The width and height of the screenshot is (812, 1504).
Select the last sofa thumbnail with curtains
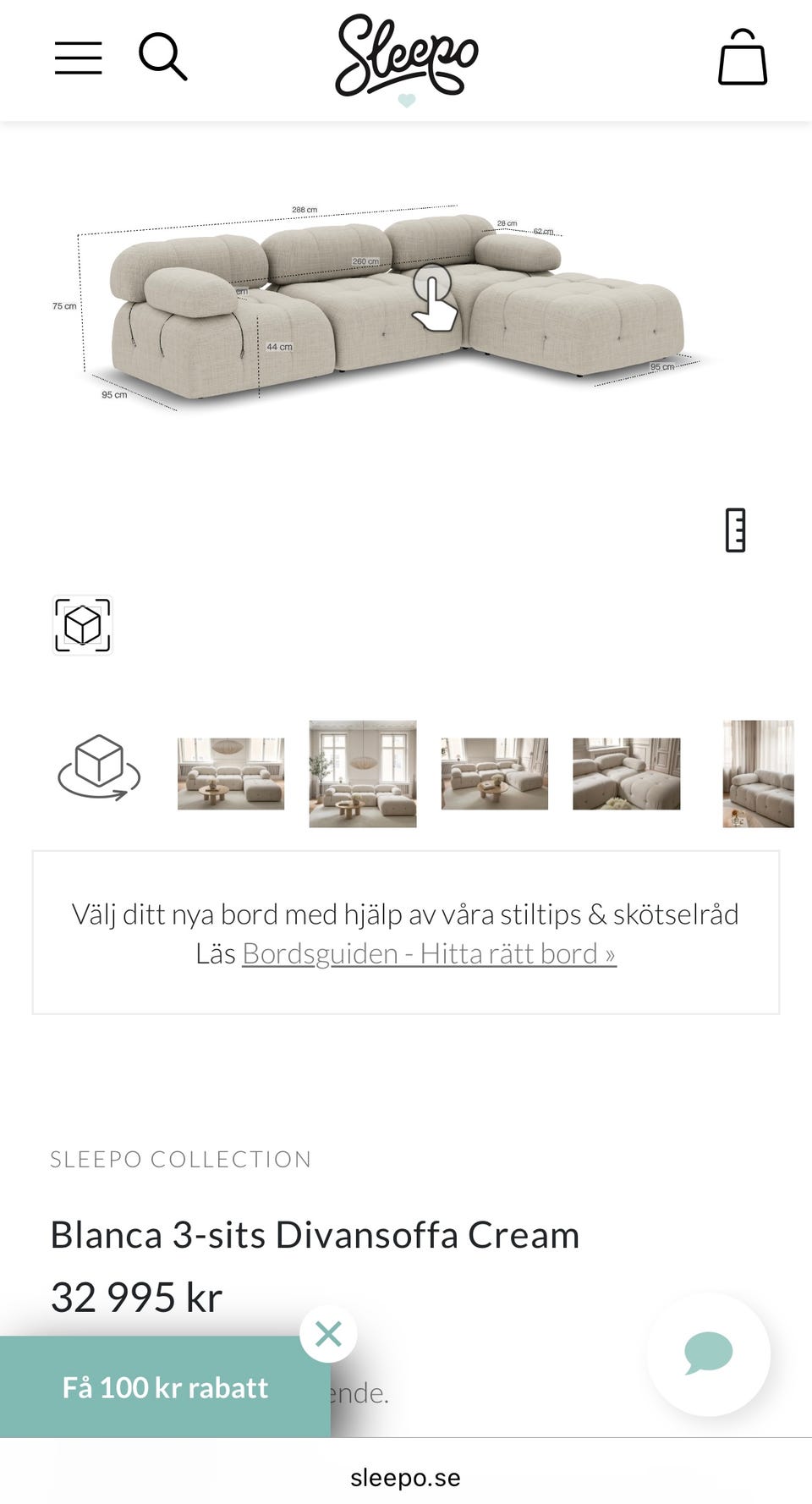coord(757,772)
